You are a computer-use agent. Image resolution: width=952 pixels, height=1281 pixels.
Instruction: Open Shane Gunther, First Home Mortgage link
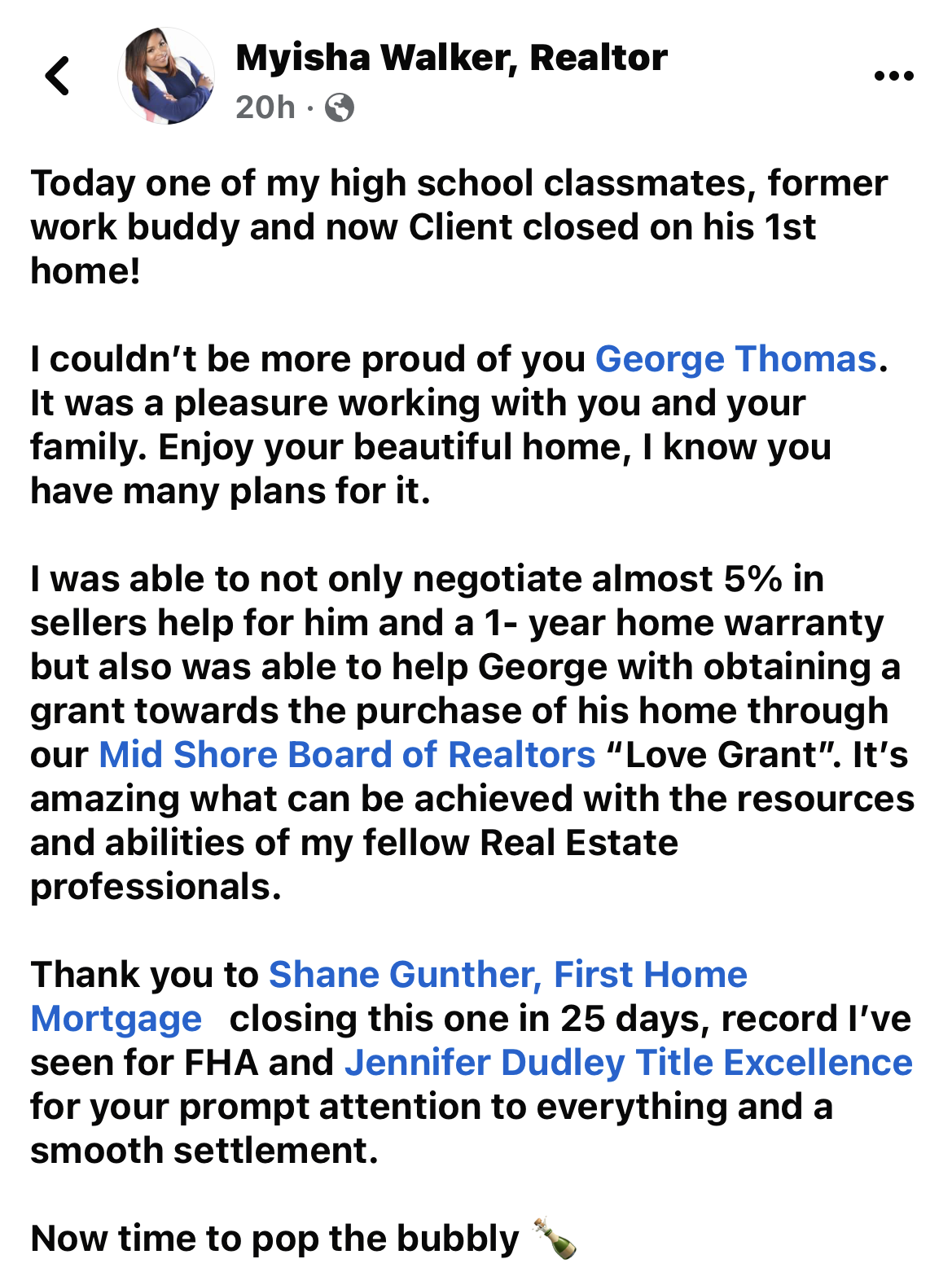coord(507,975)
